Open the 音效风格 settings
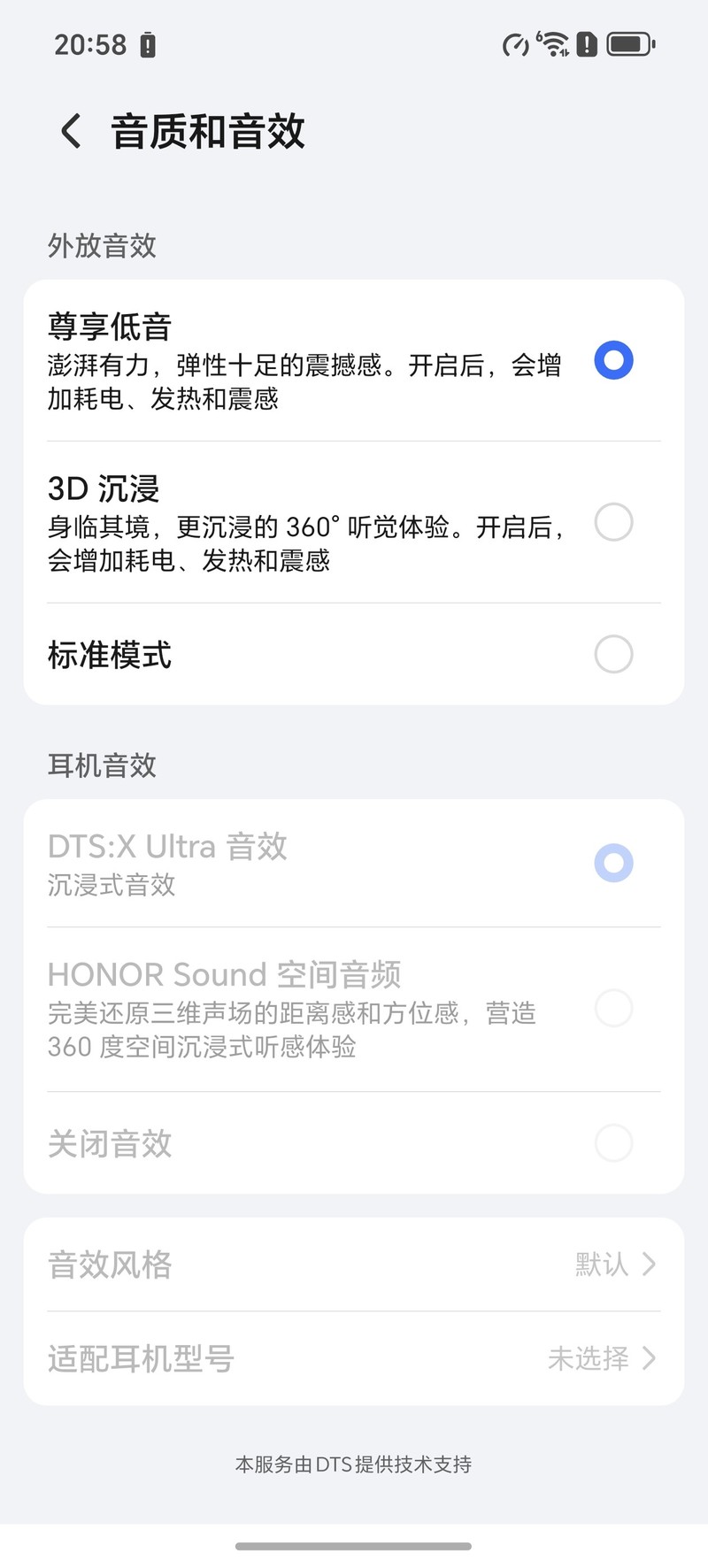The height and width of the screenshot is (1568, 708). pos(354,1264)
